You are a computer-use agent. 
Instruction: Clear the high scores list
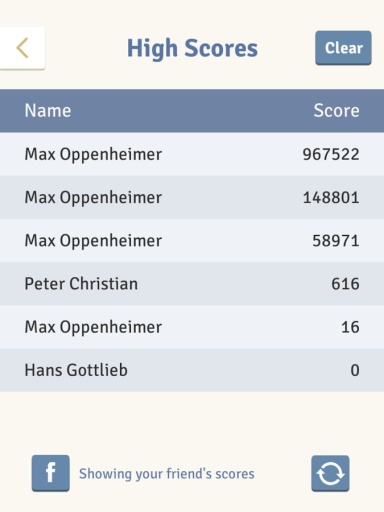tap(343, 48)
